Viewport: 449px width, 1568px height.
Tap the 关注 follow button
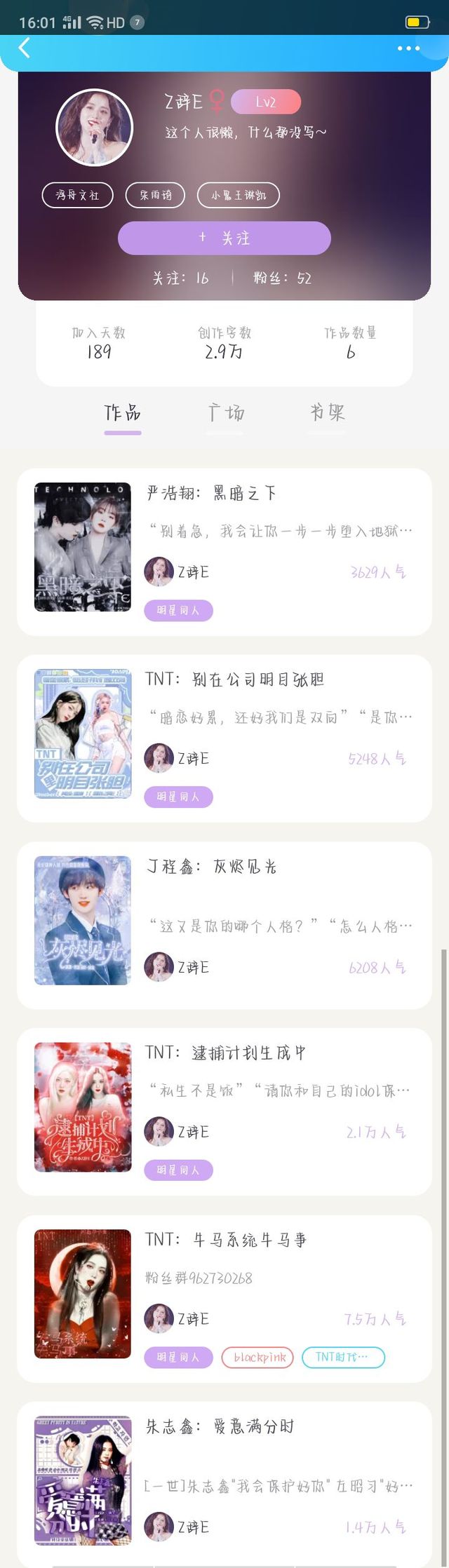224,238
